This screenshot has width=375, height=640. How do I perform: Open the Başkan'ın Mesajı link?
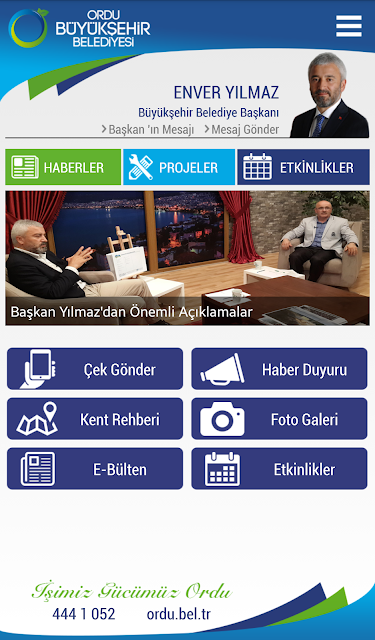click(x=148, y=130)
